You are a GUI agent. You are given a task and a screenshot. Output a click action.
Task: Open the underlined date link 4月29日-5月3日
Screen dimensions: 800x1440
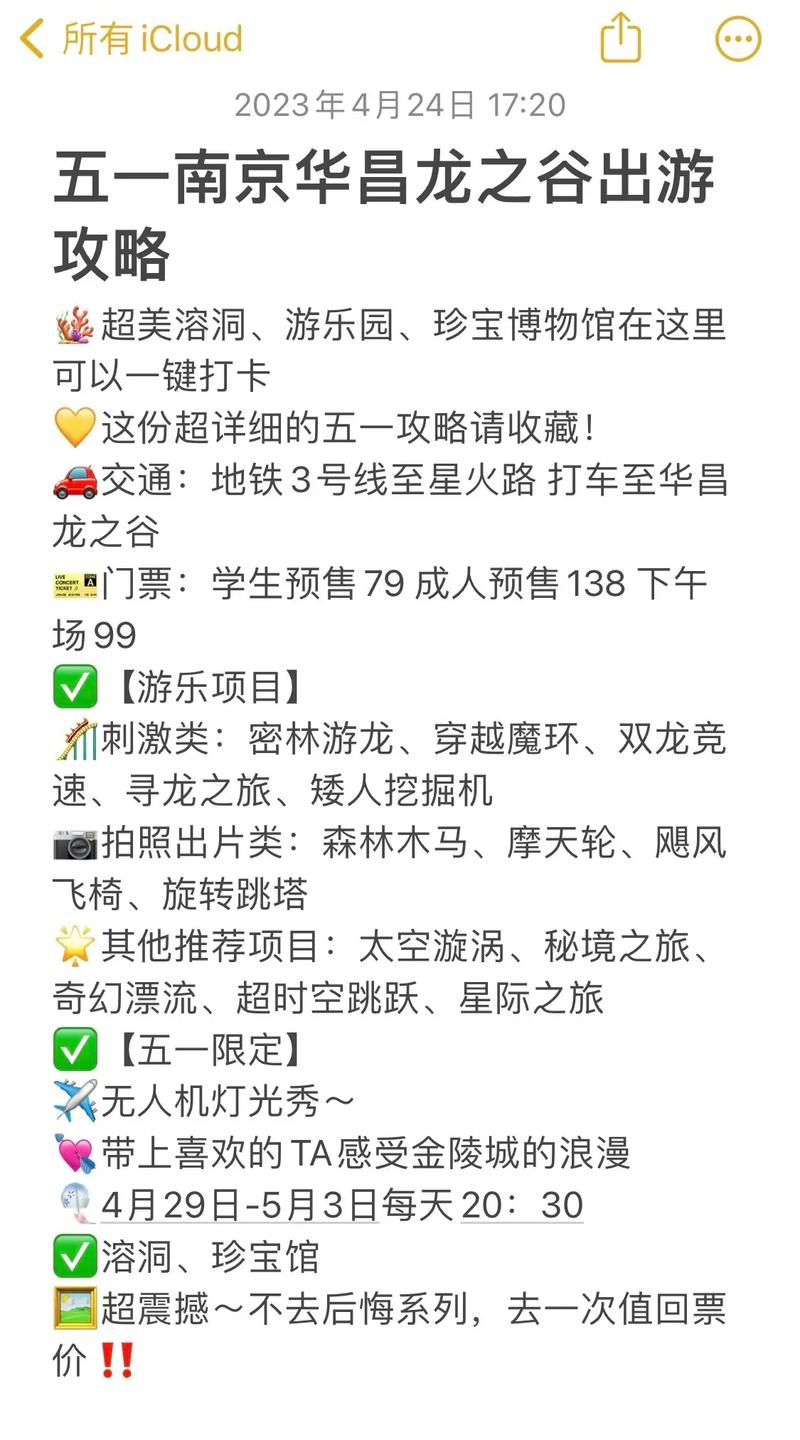[x=250, y=1206]
